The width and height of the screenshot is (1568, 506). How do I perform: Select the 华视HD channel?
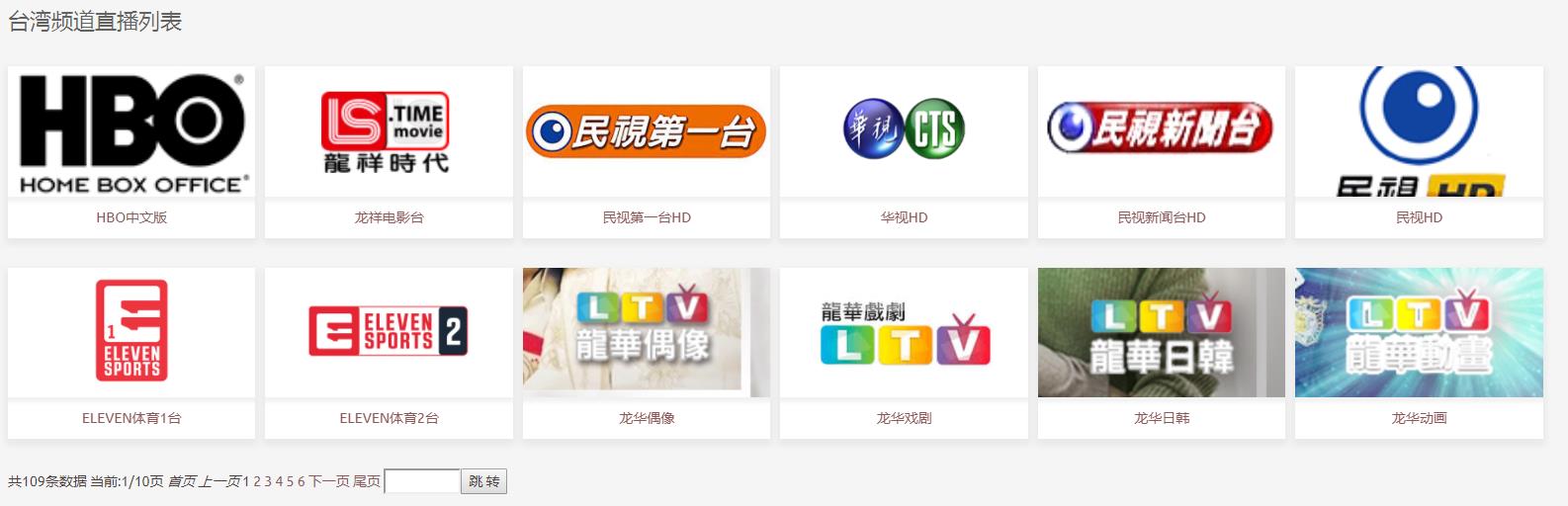[x=904, y=132]
